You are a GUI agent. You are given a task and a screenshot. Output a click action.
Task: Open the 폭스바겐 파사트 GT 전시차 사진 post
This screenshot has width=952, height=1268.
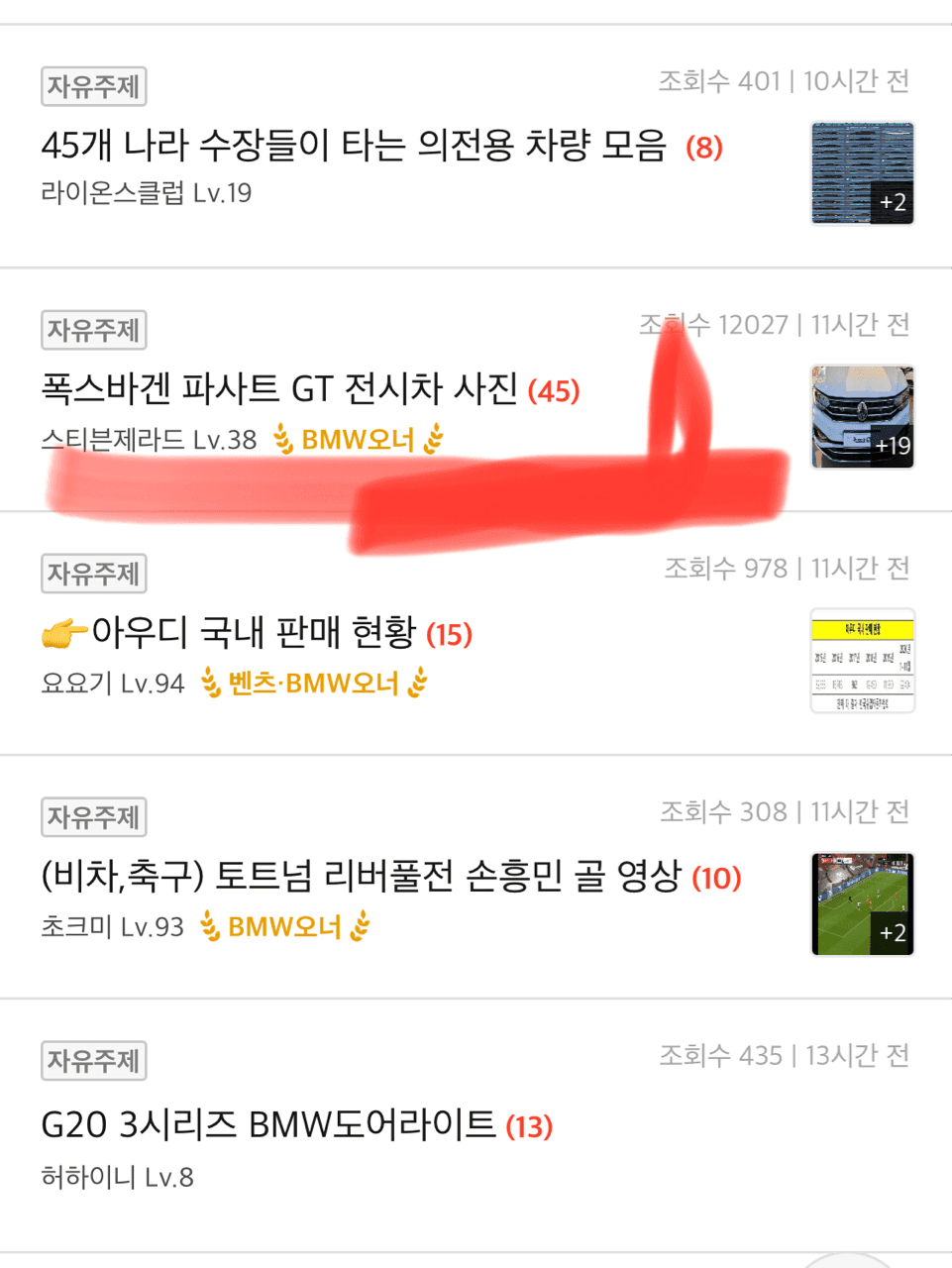coord(277,392)
